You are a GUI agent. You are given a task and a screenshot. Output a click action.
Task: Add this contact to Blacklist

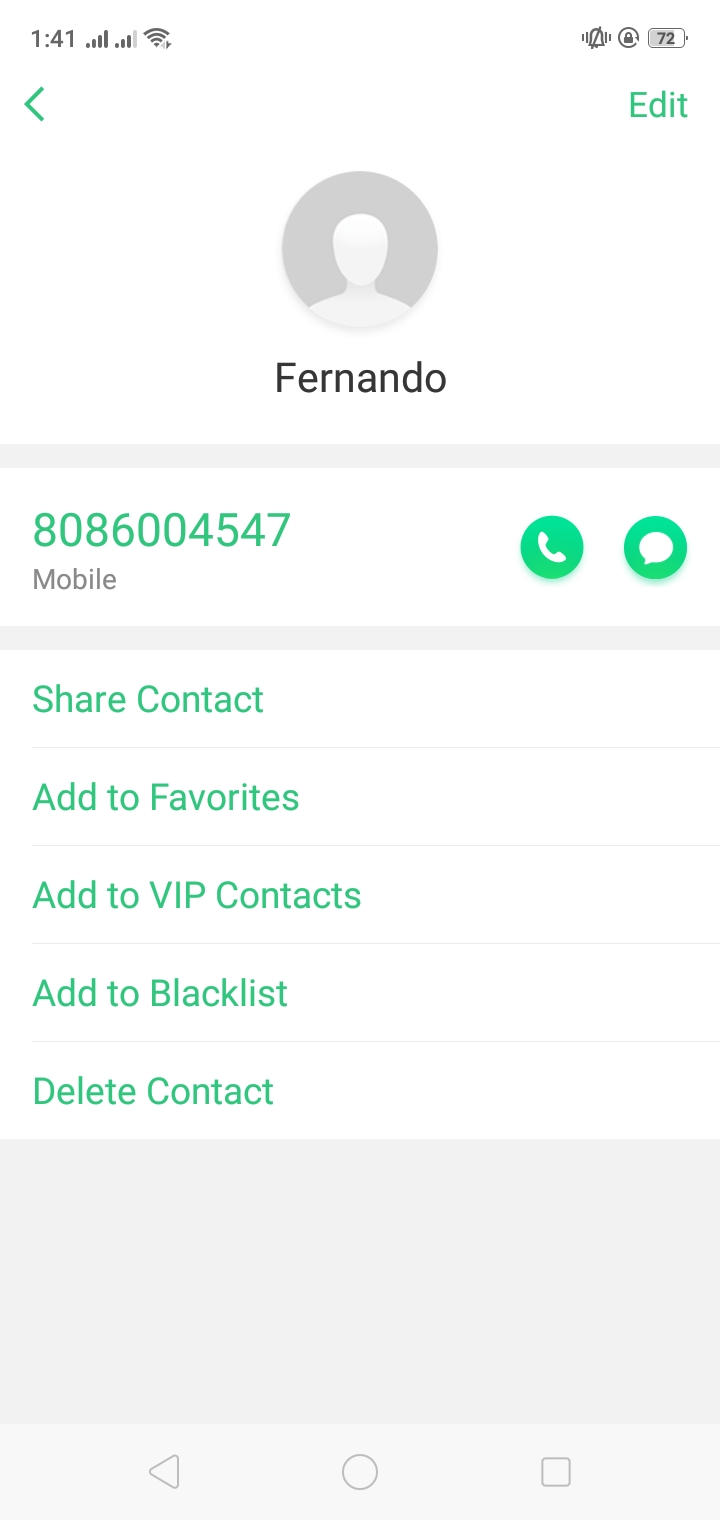tap(360, 993)
